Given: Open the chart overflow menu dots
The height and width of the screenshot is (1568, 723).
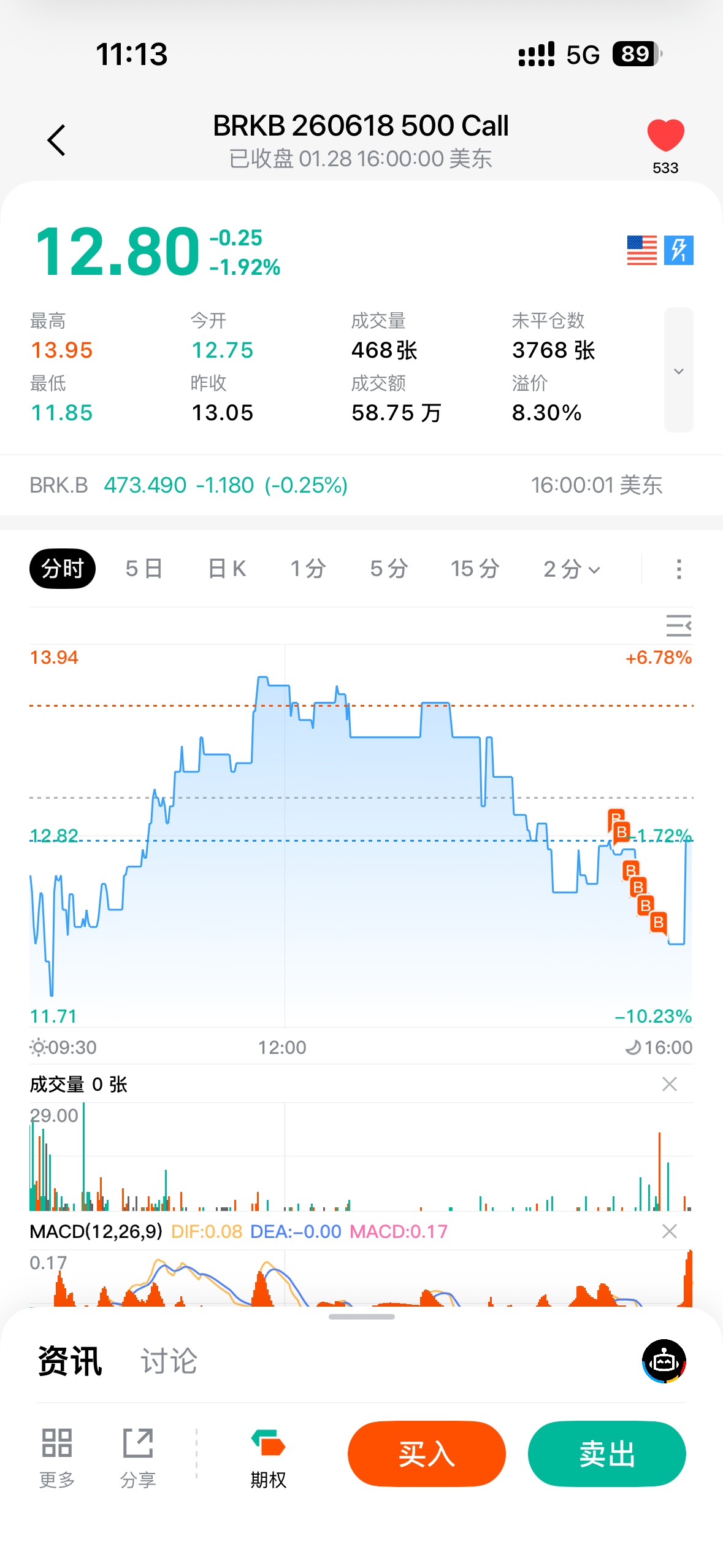Looking at the screenshot, I should pyautogui.click(x=678, y=569).
